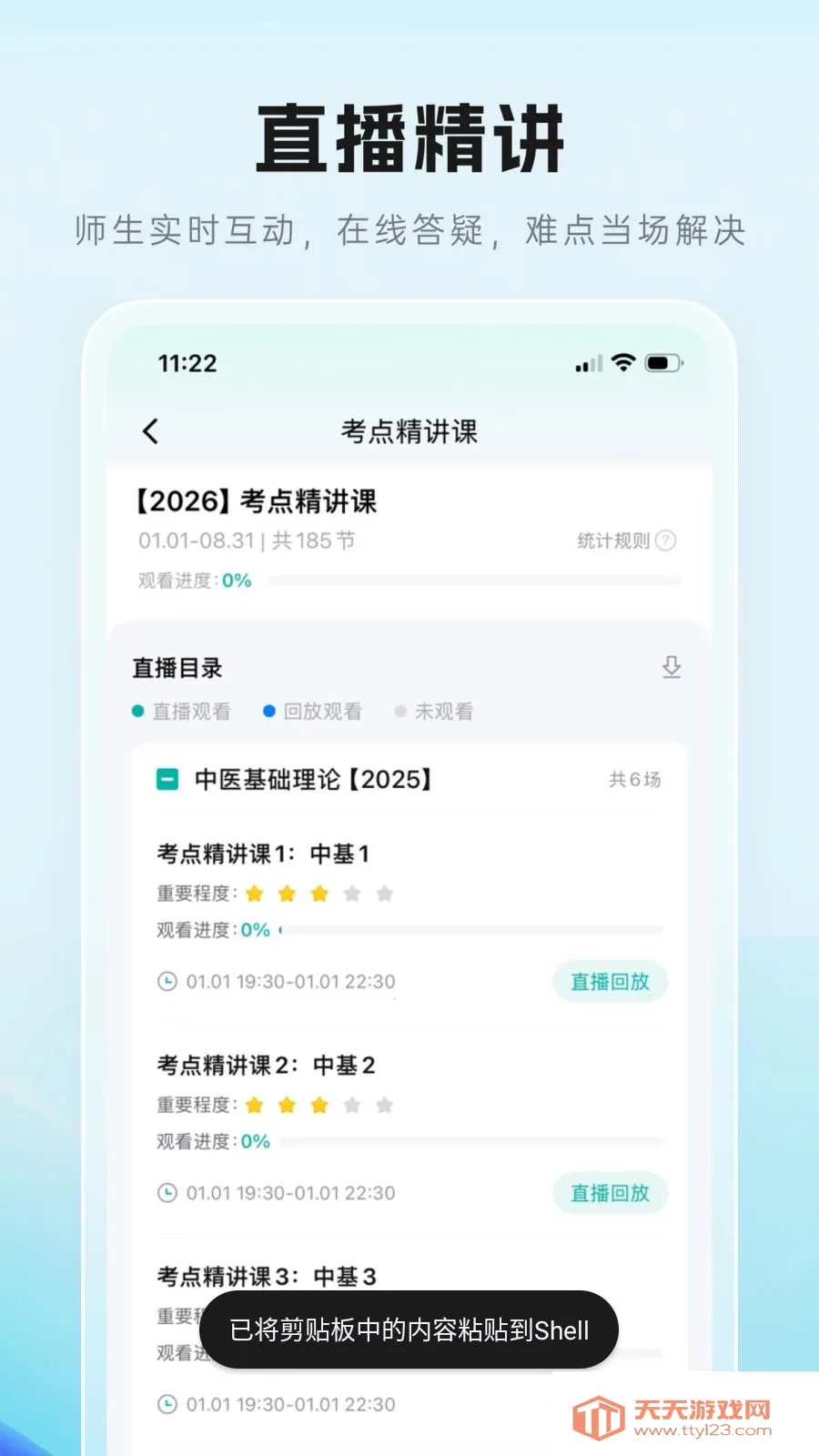Dismiss the clipboard paste toast message
The width and height of the screenshot is (819, 1456).
point(408,1330)
